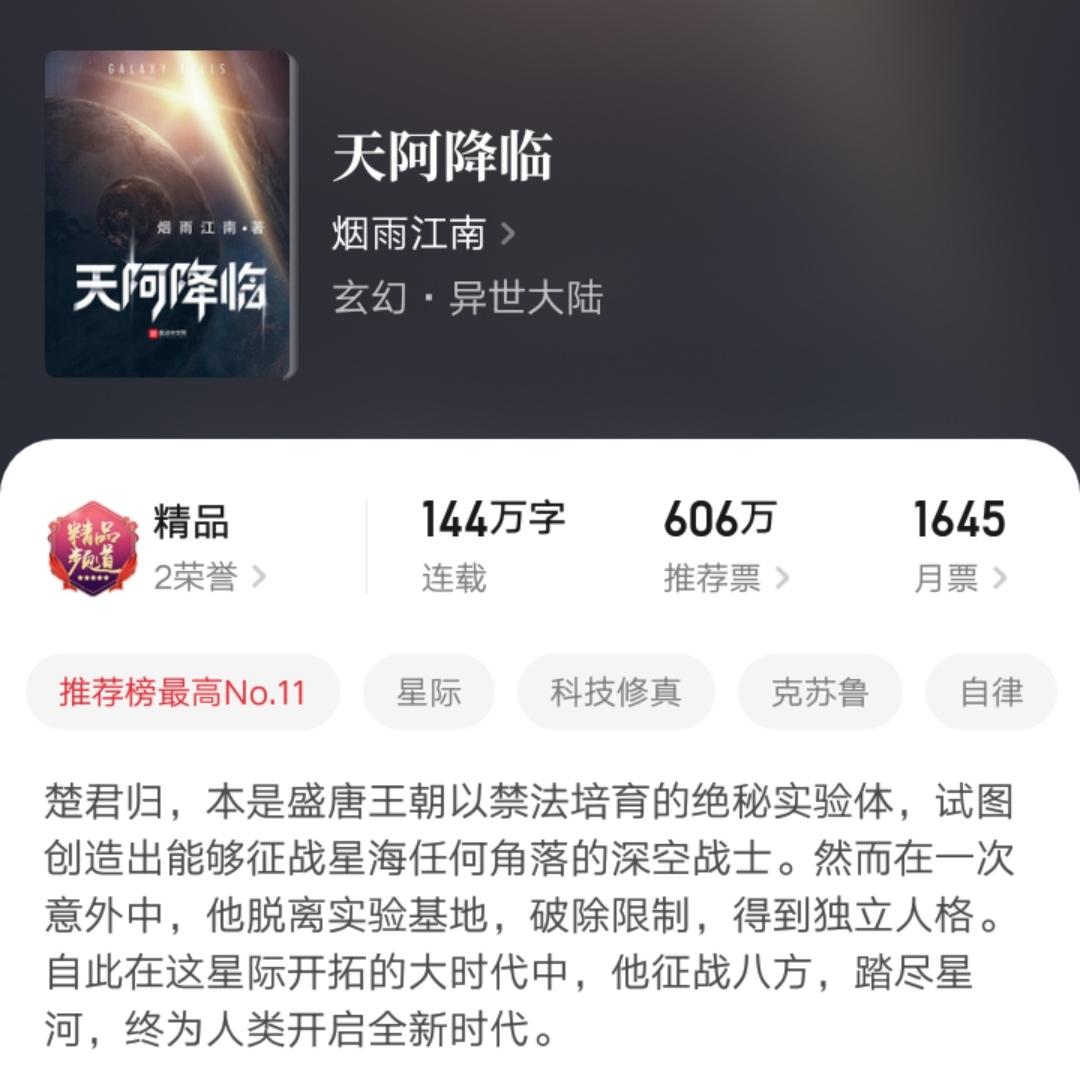Open the 玄幻·异世大陆 category
The image size is (1080, 1076).
pyautogui.click(x=468, y=298)
